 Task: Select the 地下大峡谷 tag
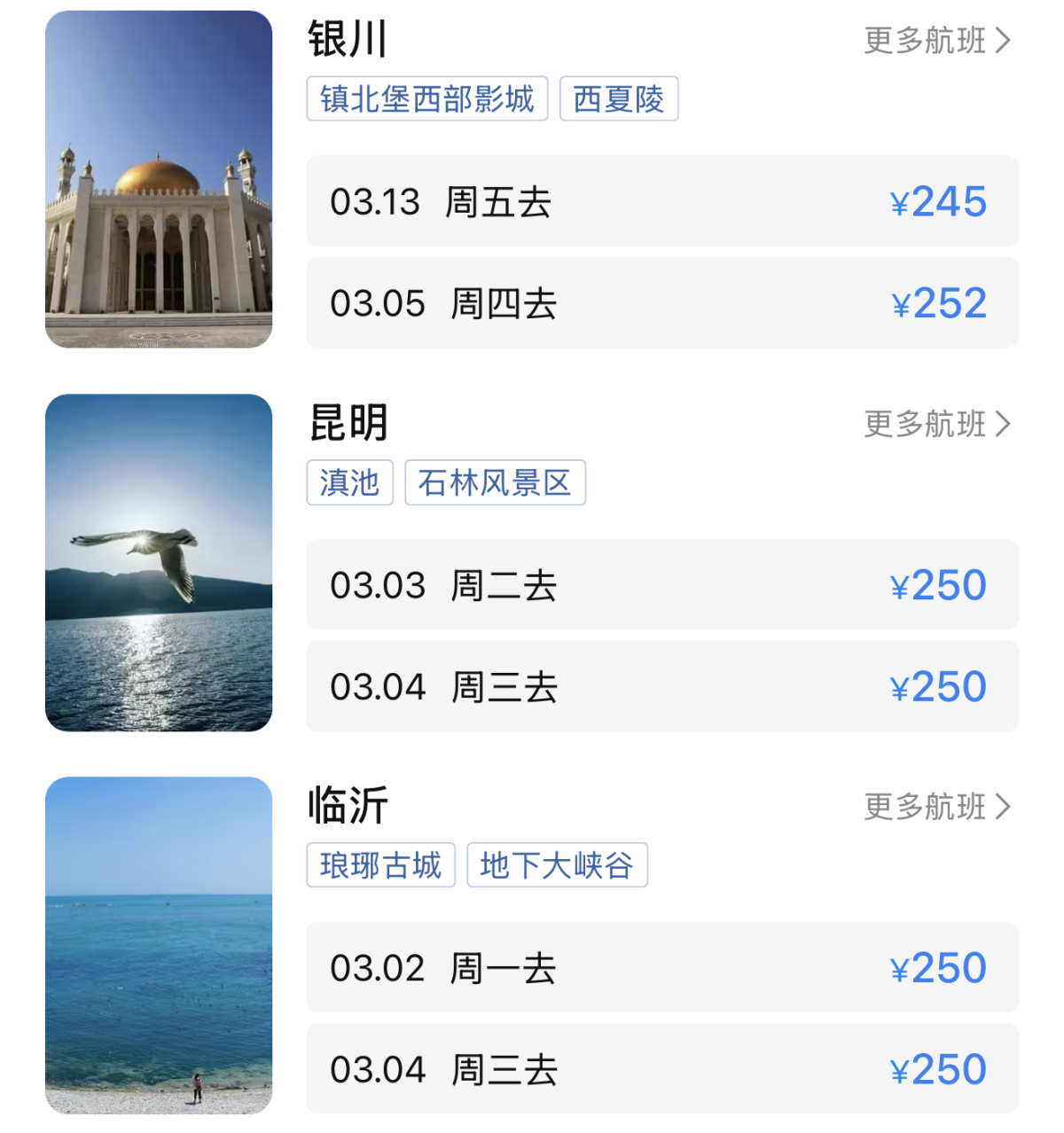557,865
